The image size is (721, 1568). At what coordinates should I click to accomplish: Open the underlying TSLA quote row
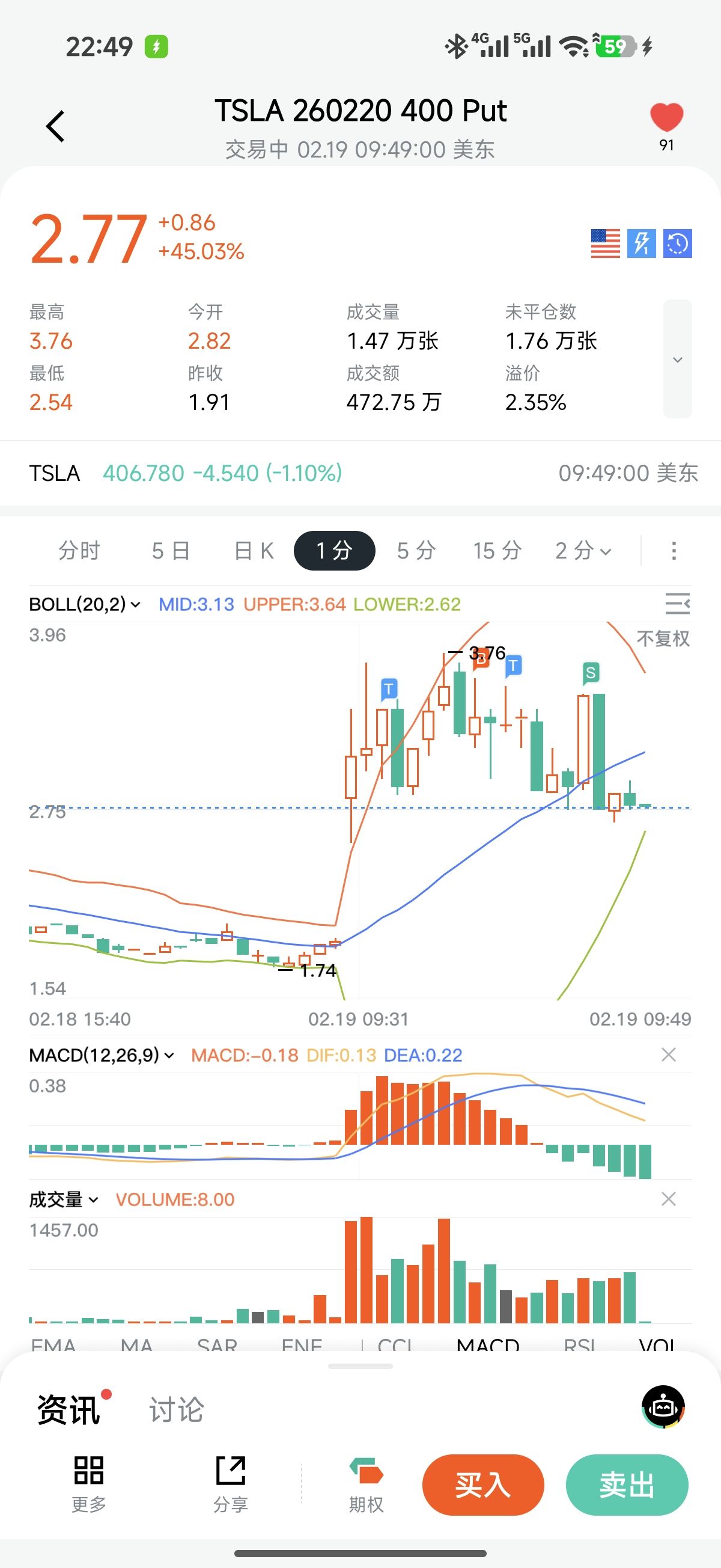[x=360, y=473]
